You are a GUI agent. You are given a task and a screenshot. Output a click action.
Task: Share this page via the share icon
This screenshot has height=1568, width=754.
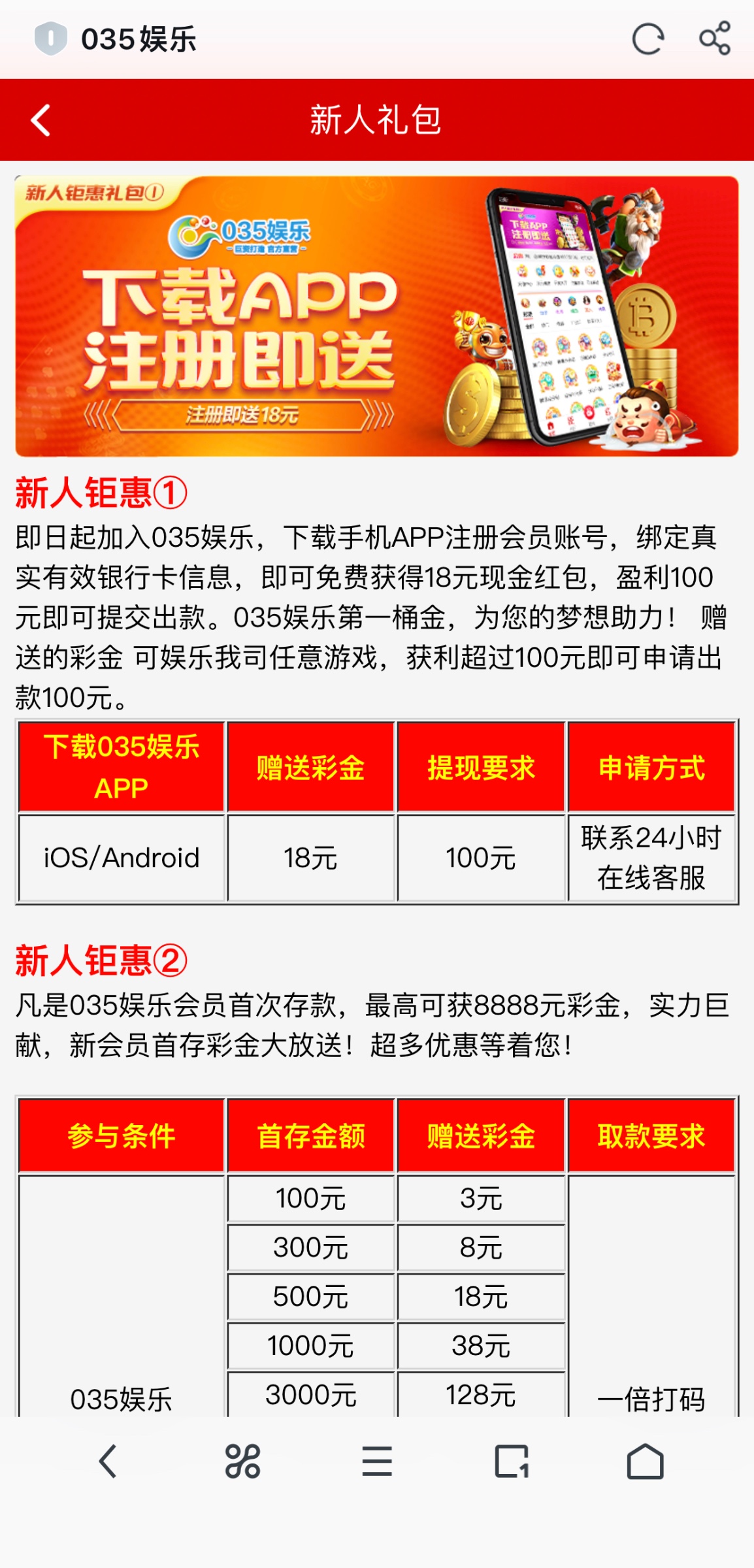click(715, 39)
